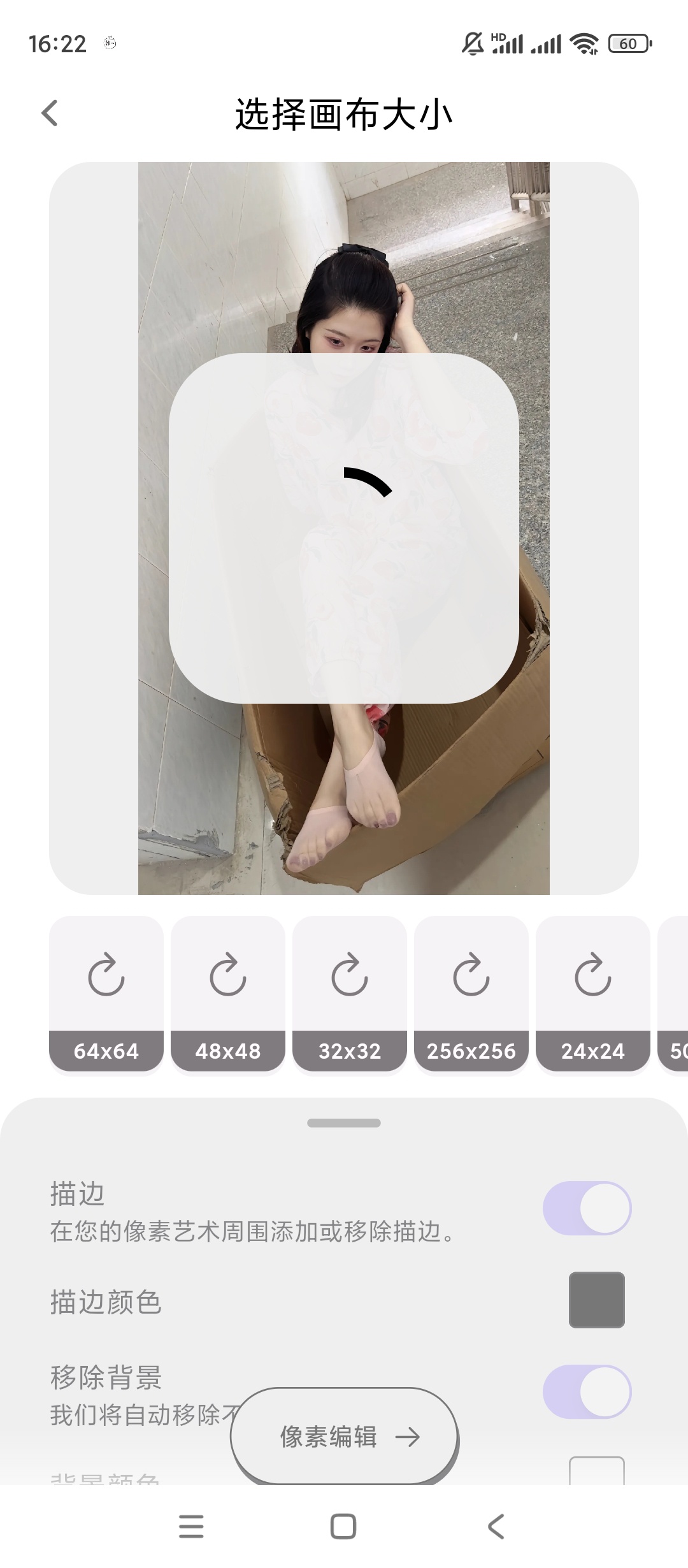The height and width of the screenshot is (1568, 688).
Task: Select the 256x256 canvas size
Action: click(471, 994)
